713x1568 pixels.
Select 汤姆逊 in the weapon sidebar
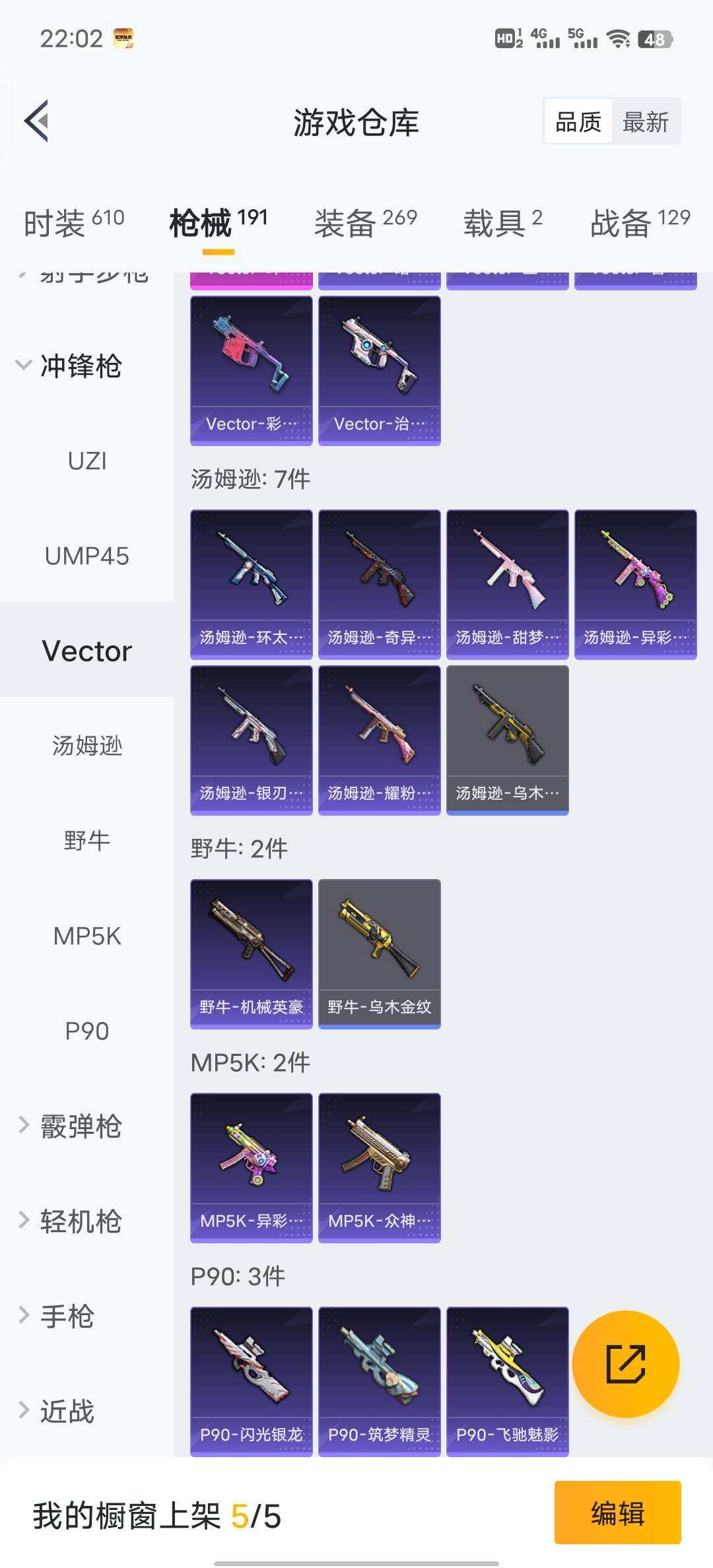point(86,746)
